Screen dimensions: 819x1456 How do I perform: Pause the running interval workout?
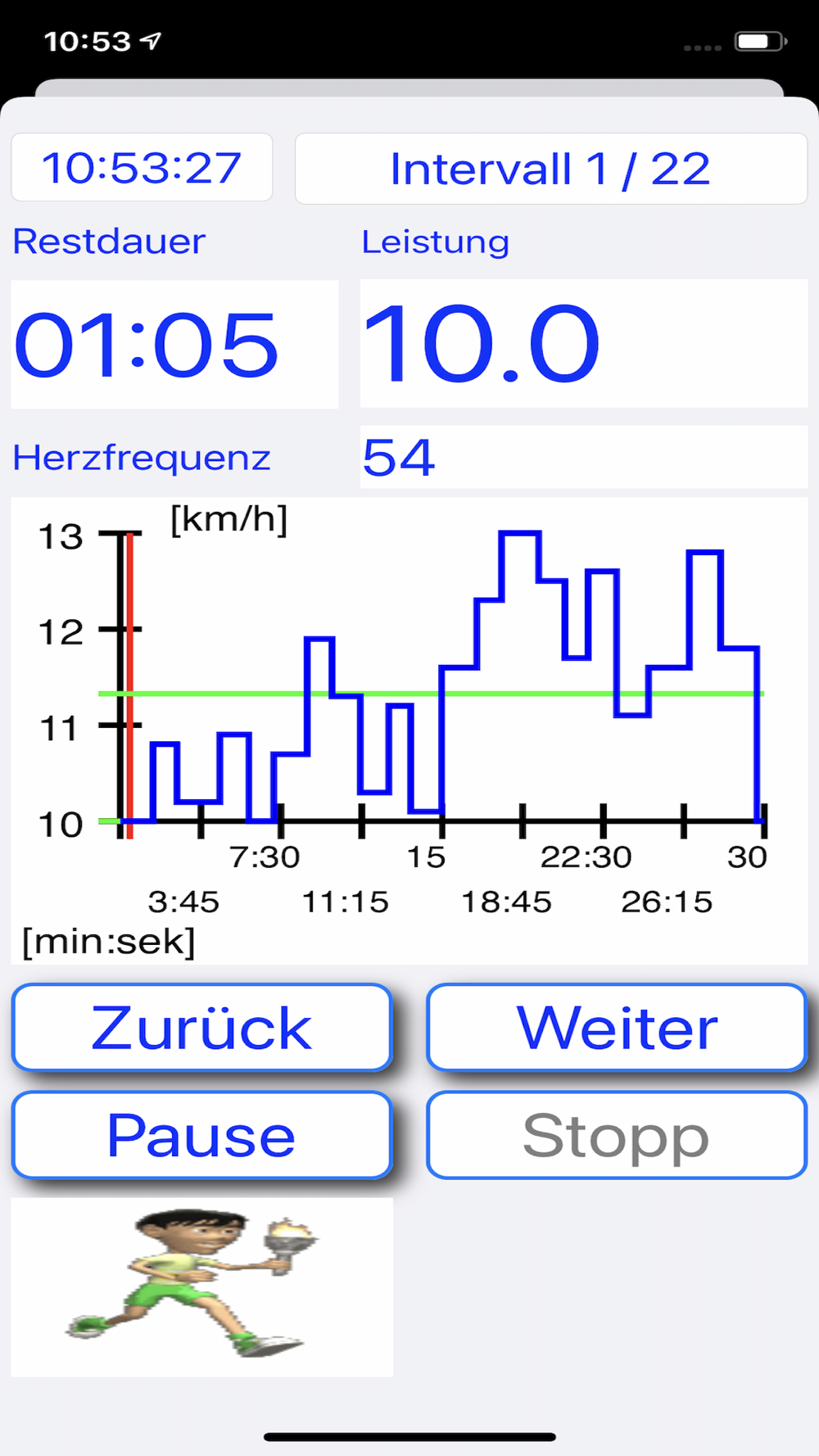[x=202, y=1135]
